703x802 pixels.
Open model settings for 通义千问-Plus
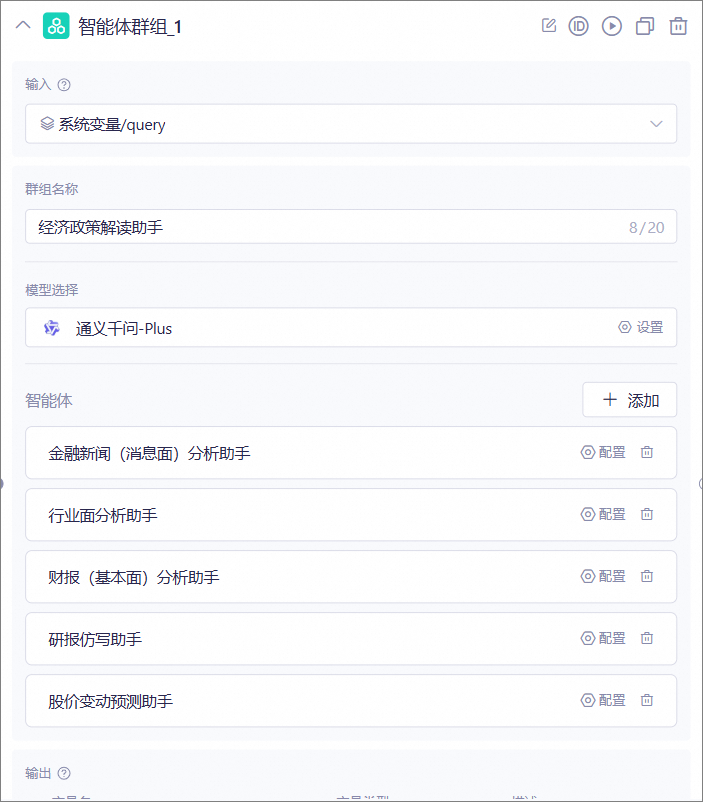641,327
